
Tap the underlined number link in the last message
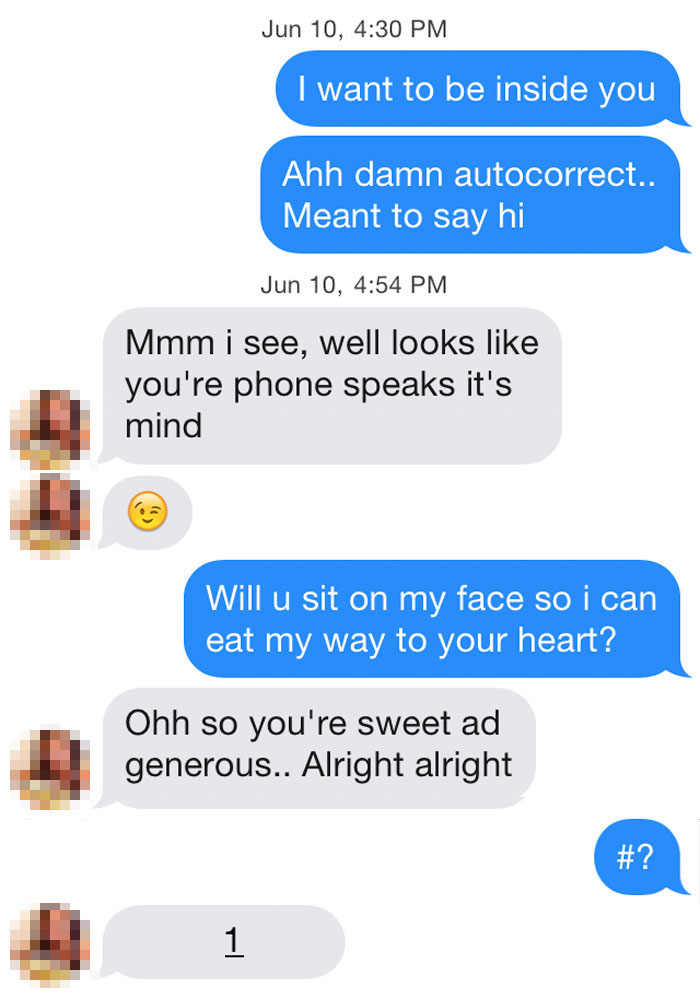coord(234,942)
